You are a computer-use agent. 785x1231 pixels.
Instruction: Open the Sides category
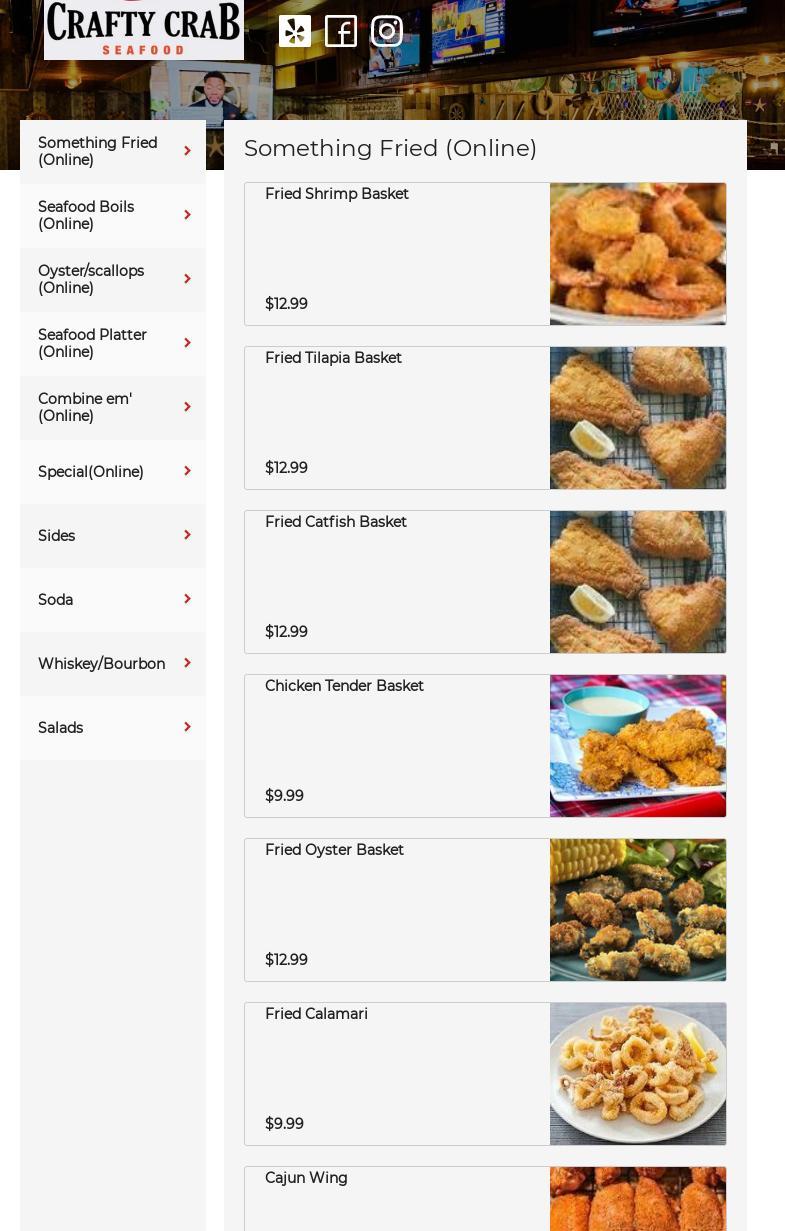point(112,536)
